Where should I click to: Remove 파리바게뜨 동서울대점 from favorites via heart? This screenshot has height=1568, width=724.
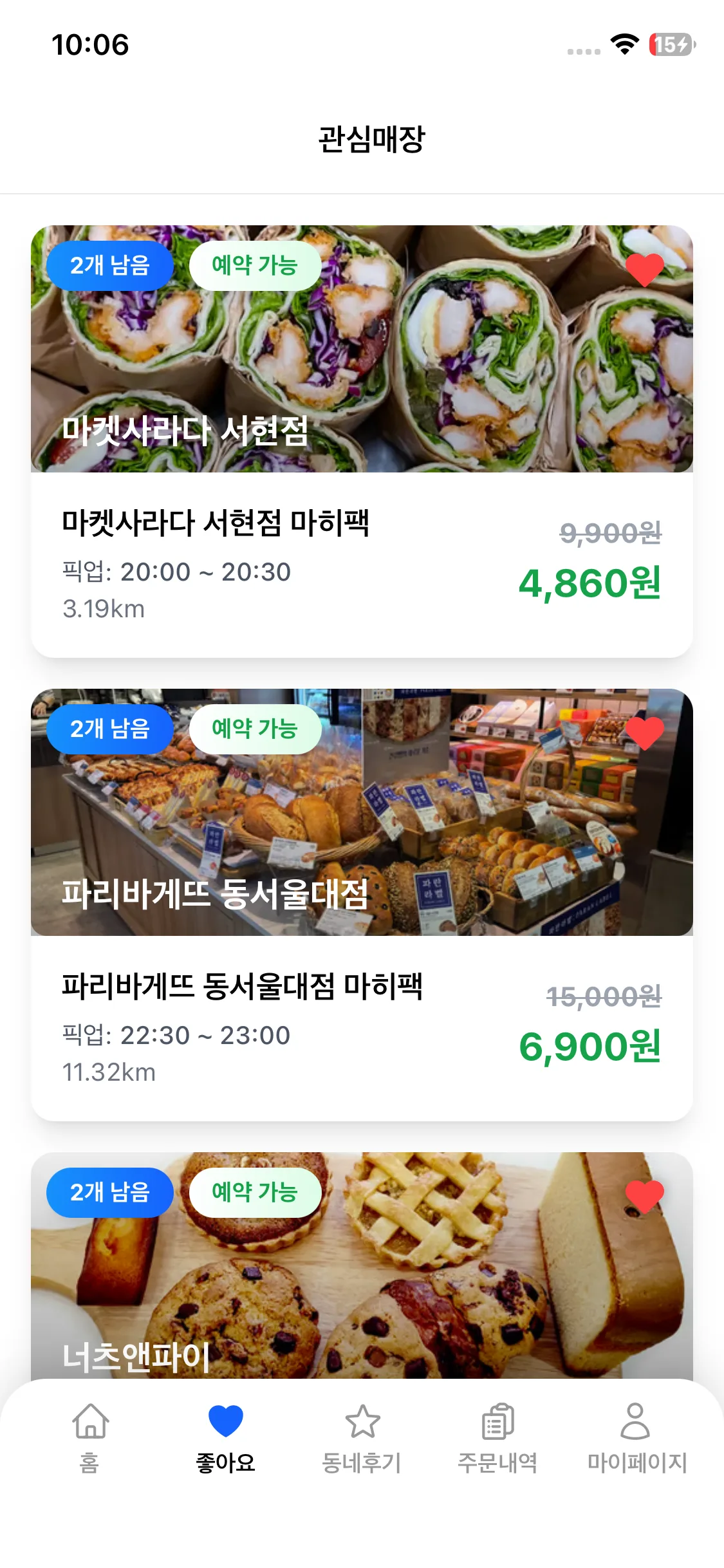[x=644, y=733]
